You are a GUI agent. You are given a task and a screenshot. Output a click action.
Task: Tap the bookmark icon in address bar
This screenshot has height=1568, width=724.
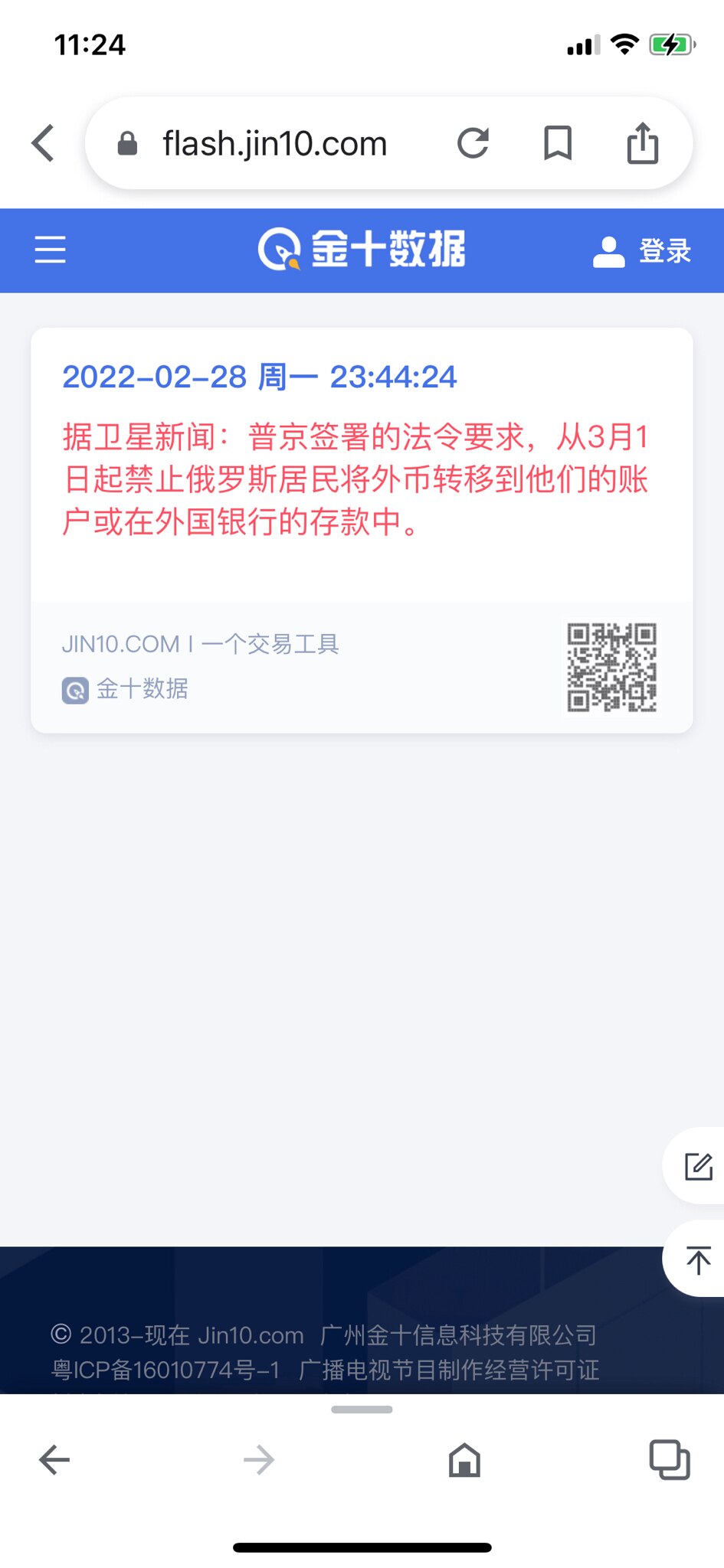(x=558, y=143)
